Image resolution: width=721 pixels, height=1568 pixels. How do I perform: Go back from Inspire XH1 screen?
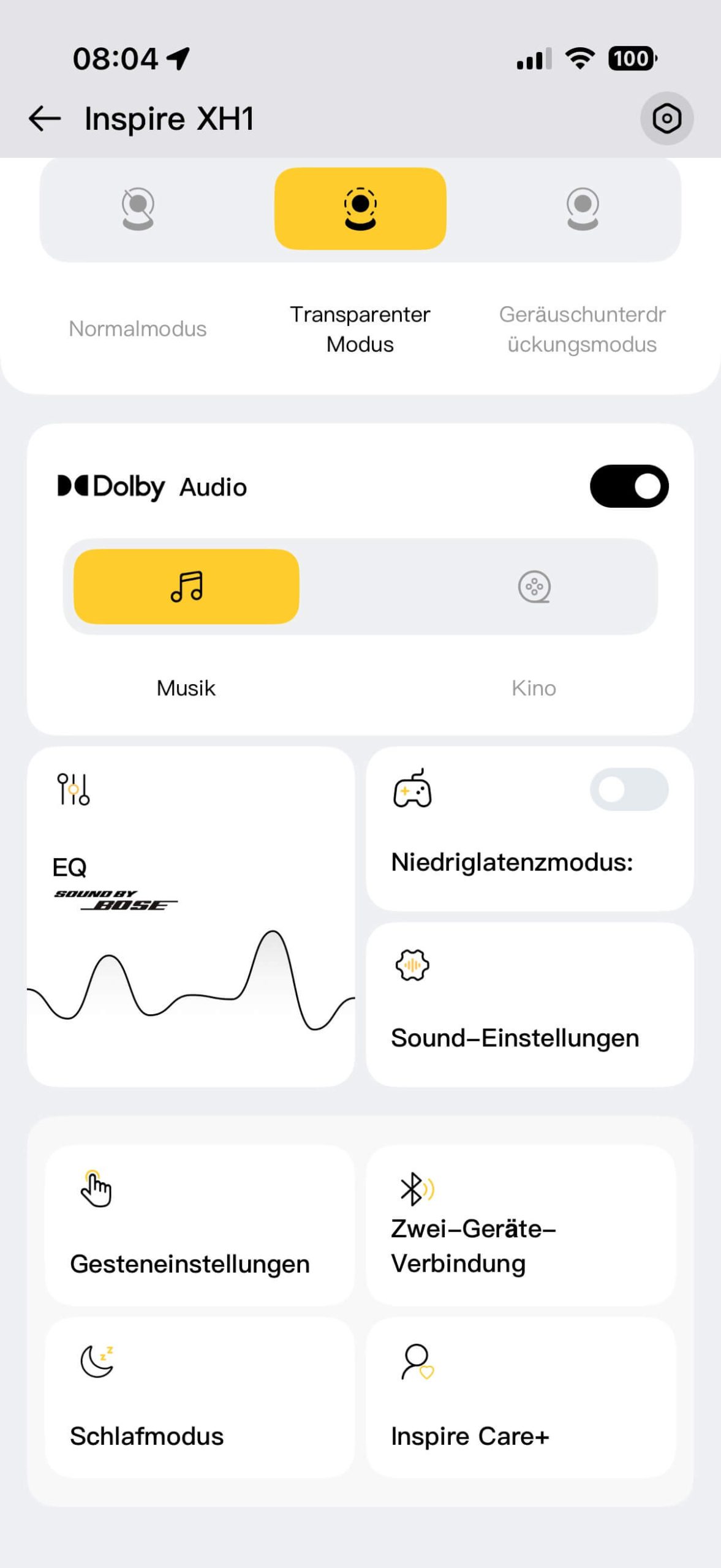pos(45,118)
